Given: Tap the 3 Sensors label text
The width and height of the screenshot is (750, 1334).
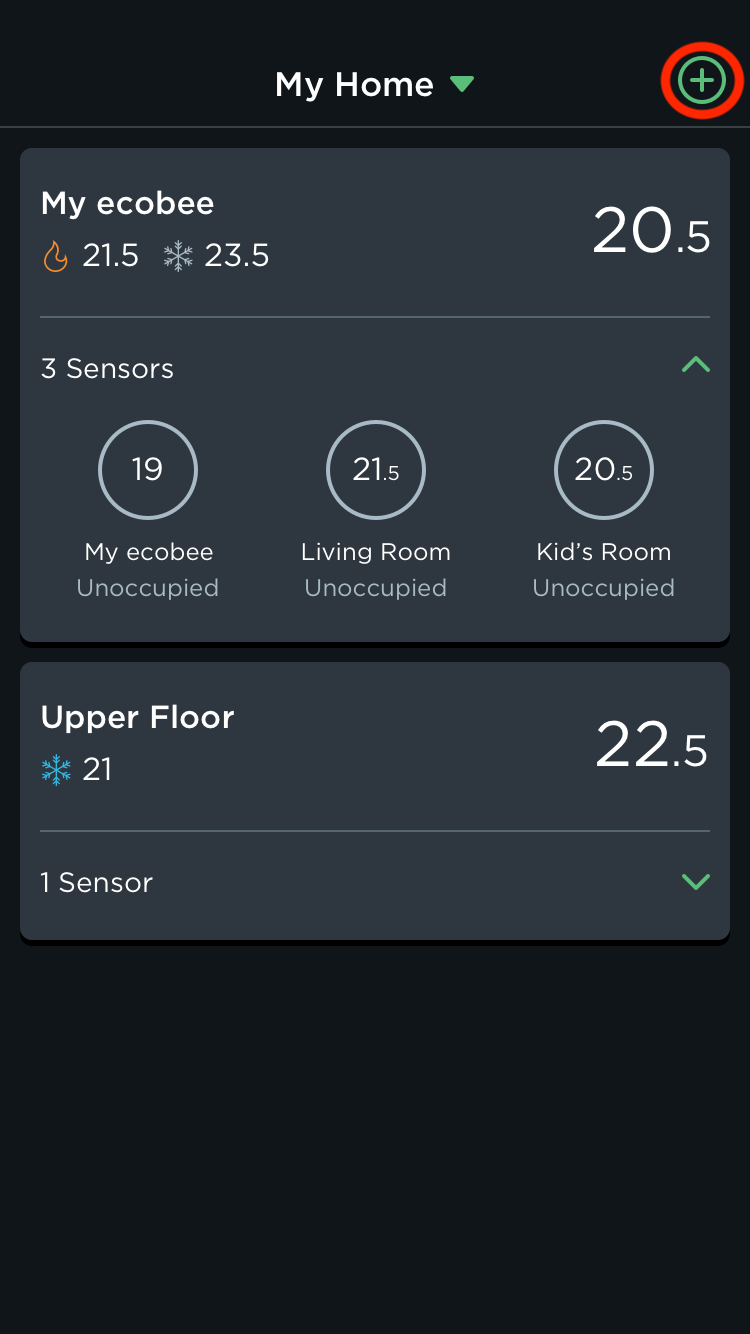Looking at the screenshot, I should [x=107, y=368].
